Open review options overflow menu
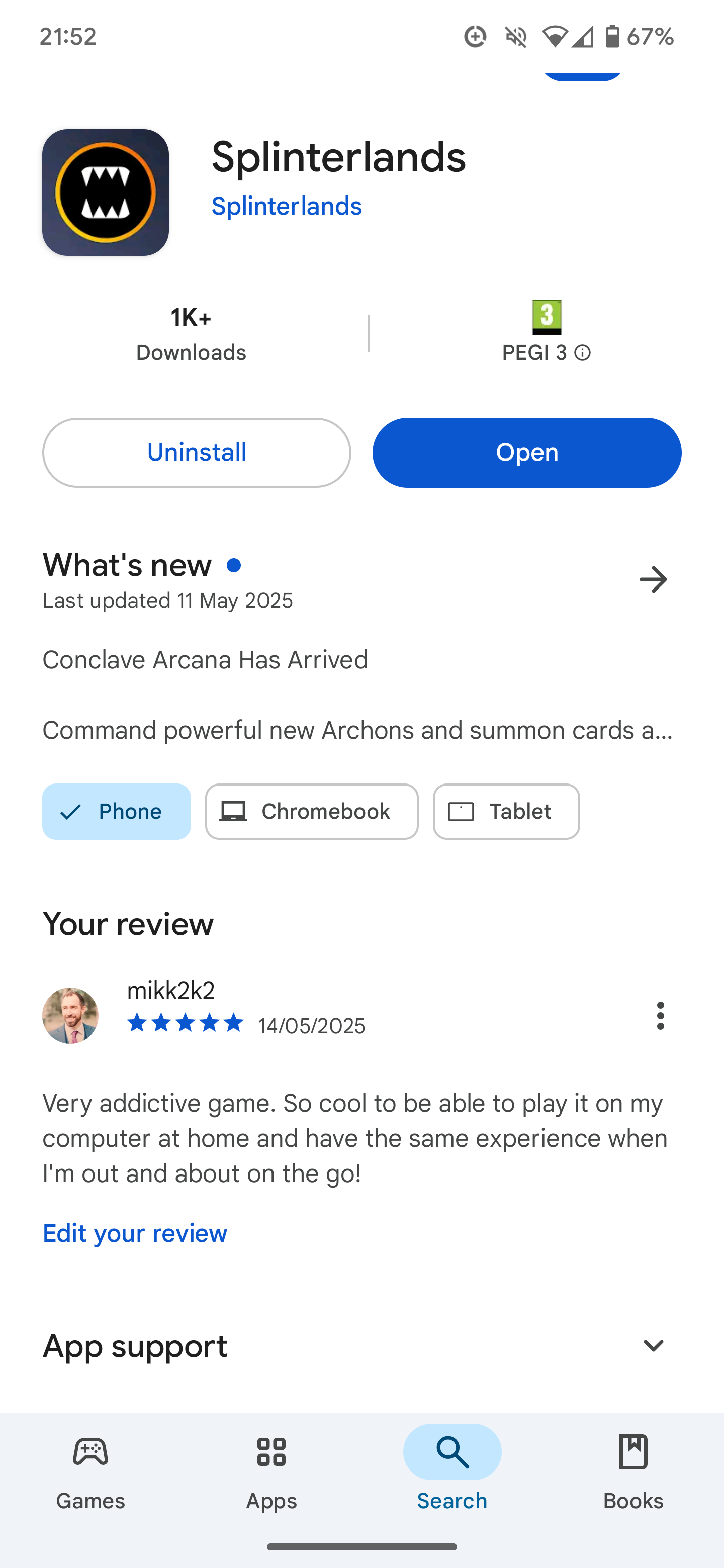This screenshot has width=724, height=1568. pos(660,1015)
